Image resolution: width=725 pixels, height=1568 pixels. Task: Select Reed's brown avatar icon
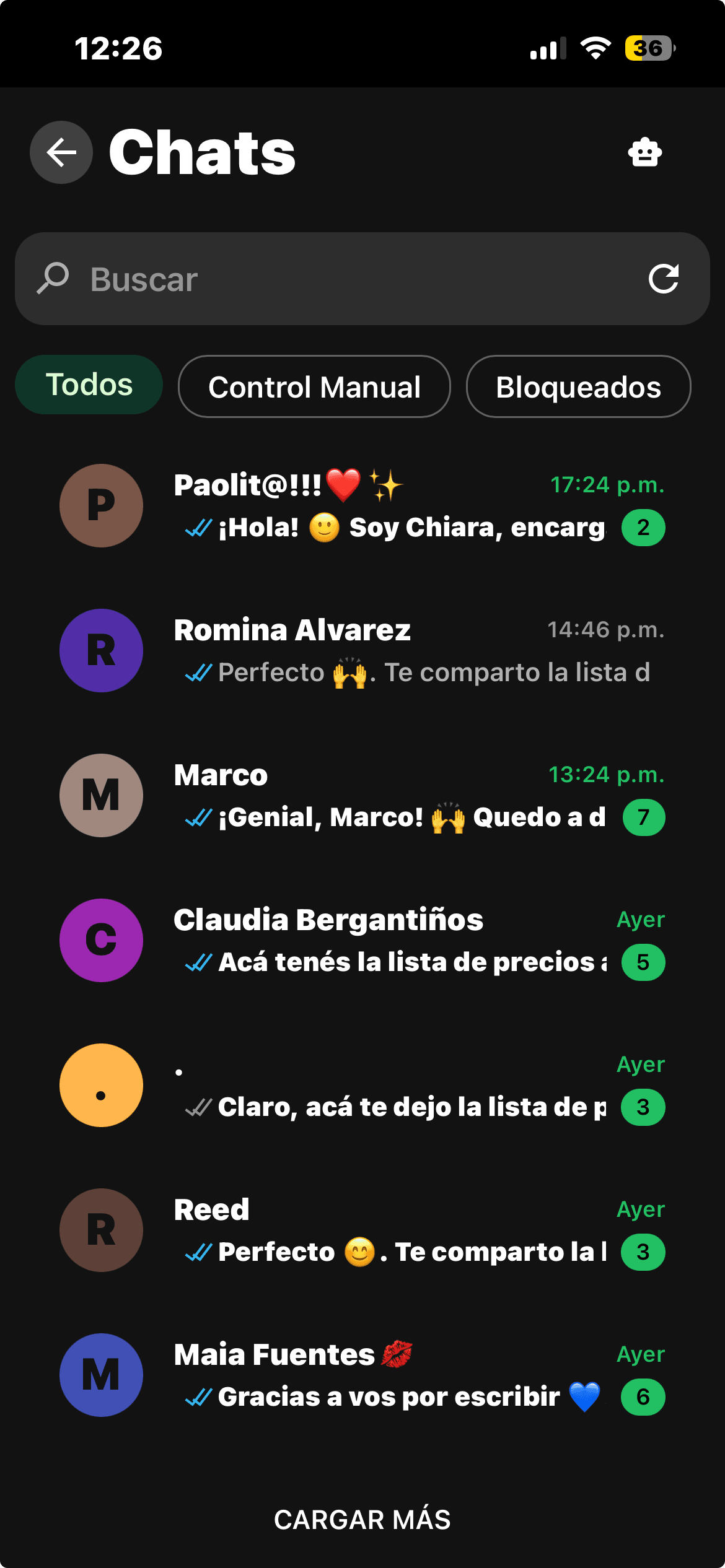click(x=101, y=1230)
